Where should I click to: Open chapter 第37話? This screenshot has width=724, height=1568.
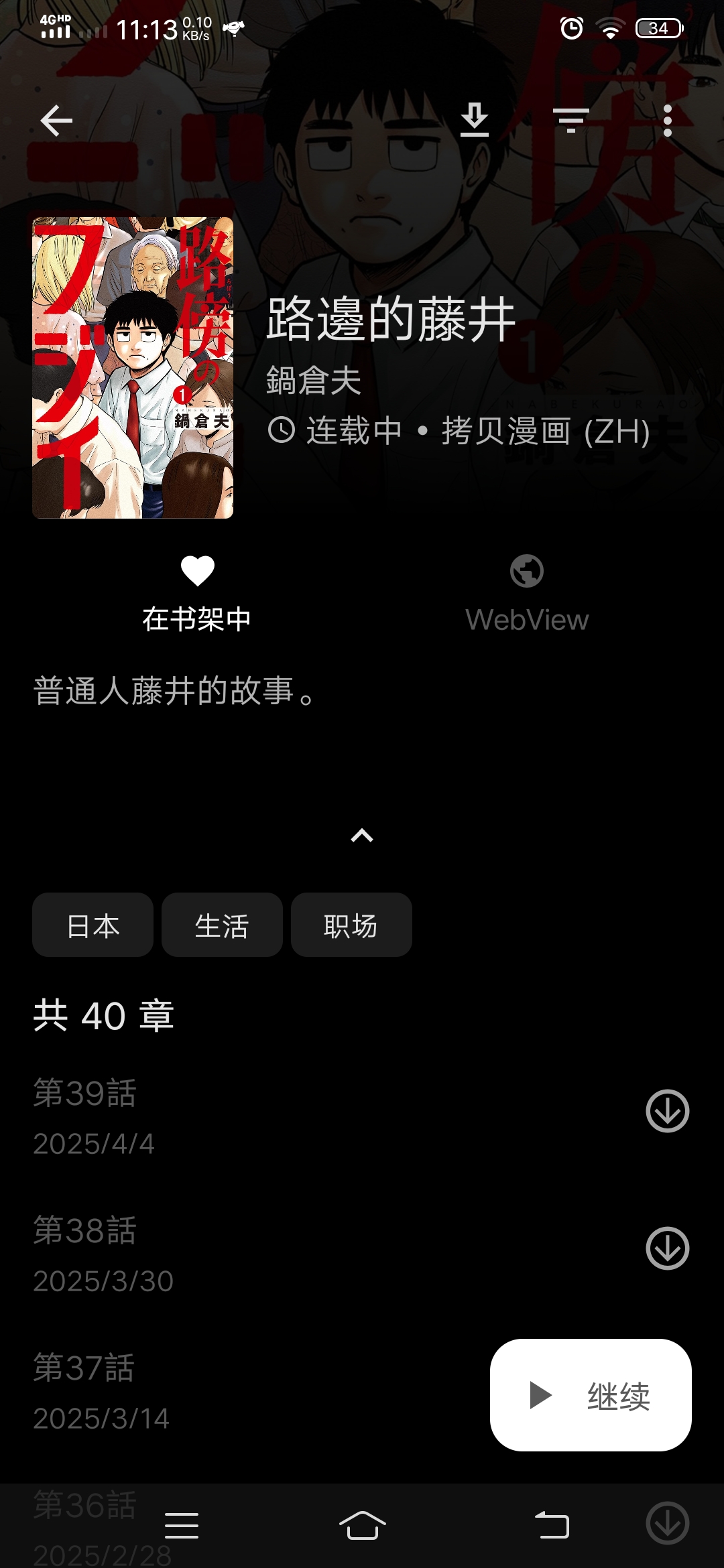235,1392
